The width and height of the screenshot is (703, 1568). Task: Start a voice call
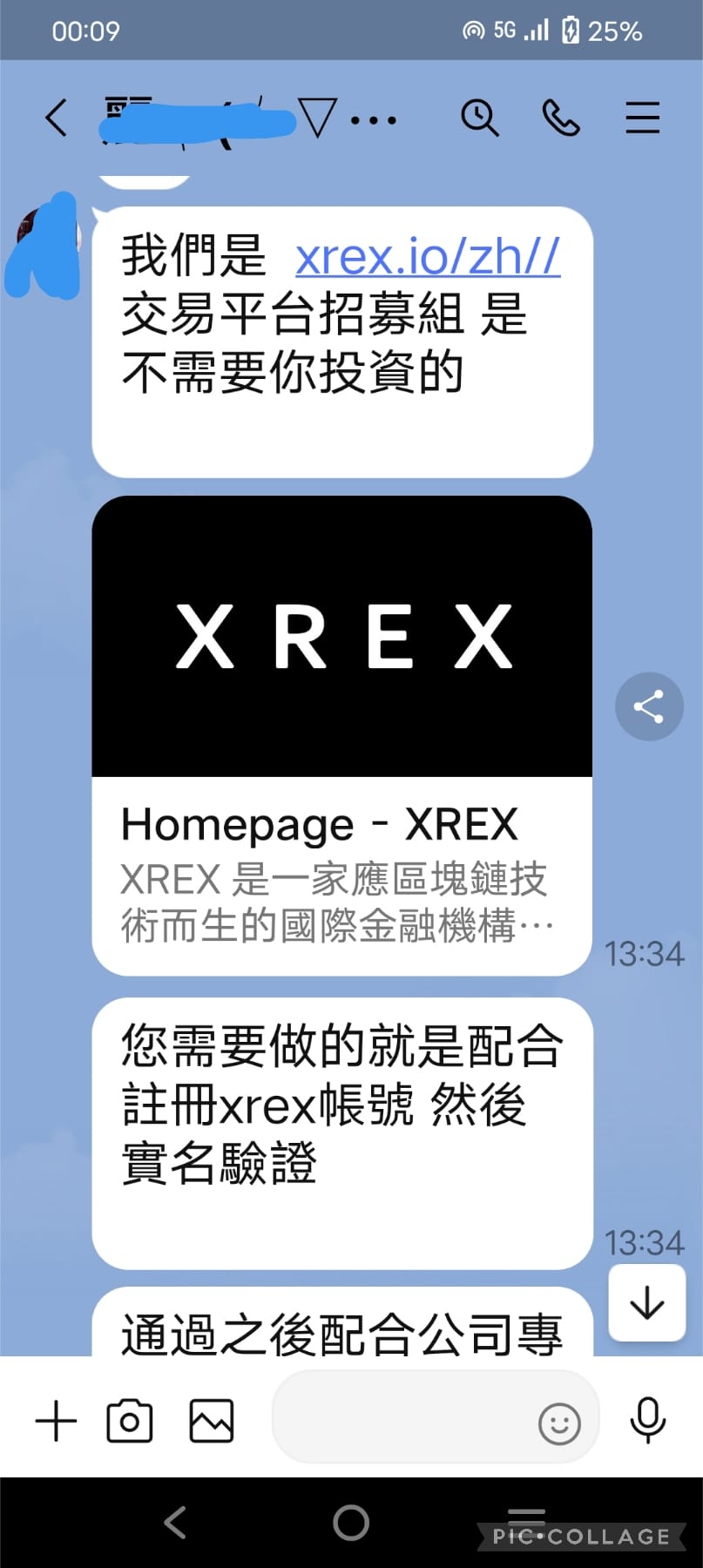coord(560,118)
